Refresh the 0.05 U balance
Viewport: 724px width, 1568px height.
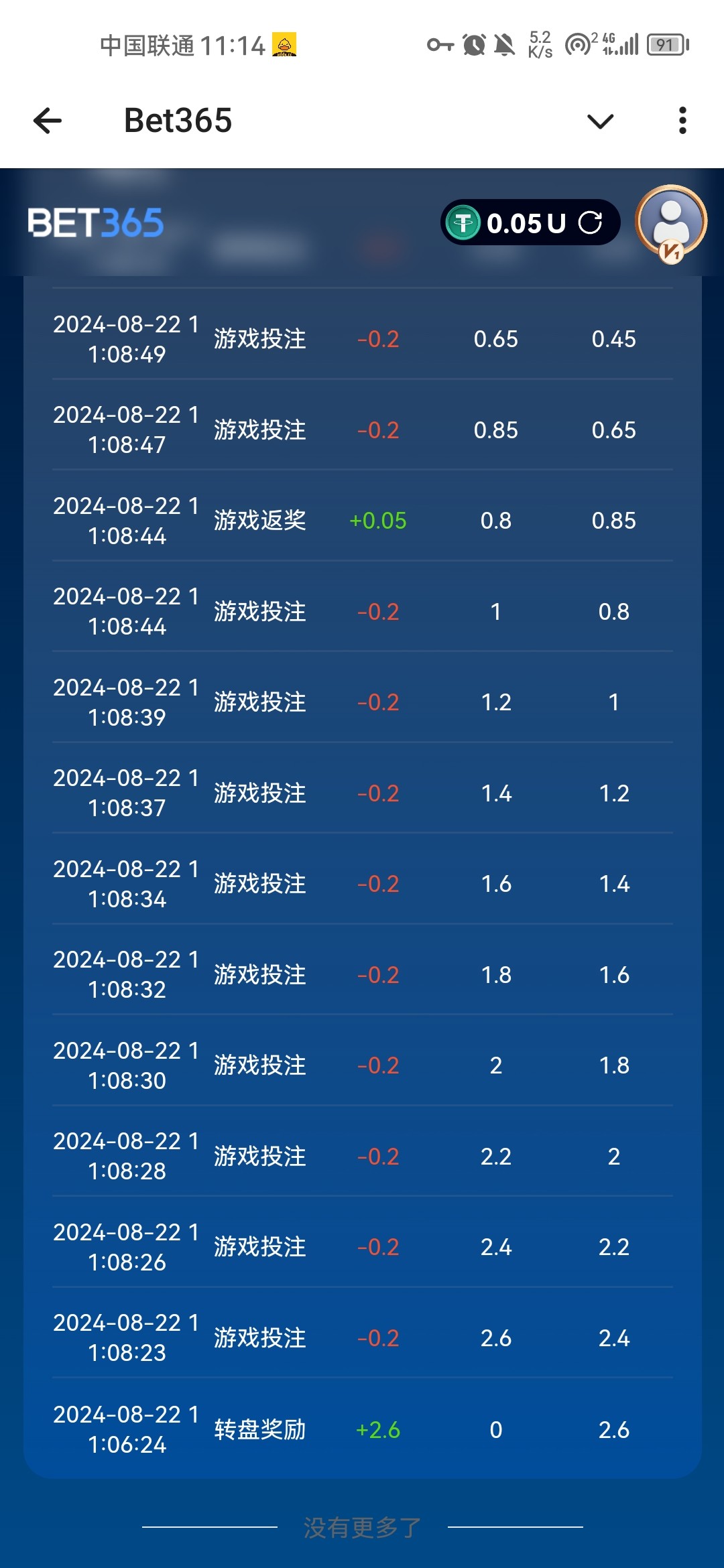pos(591,222)
